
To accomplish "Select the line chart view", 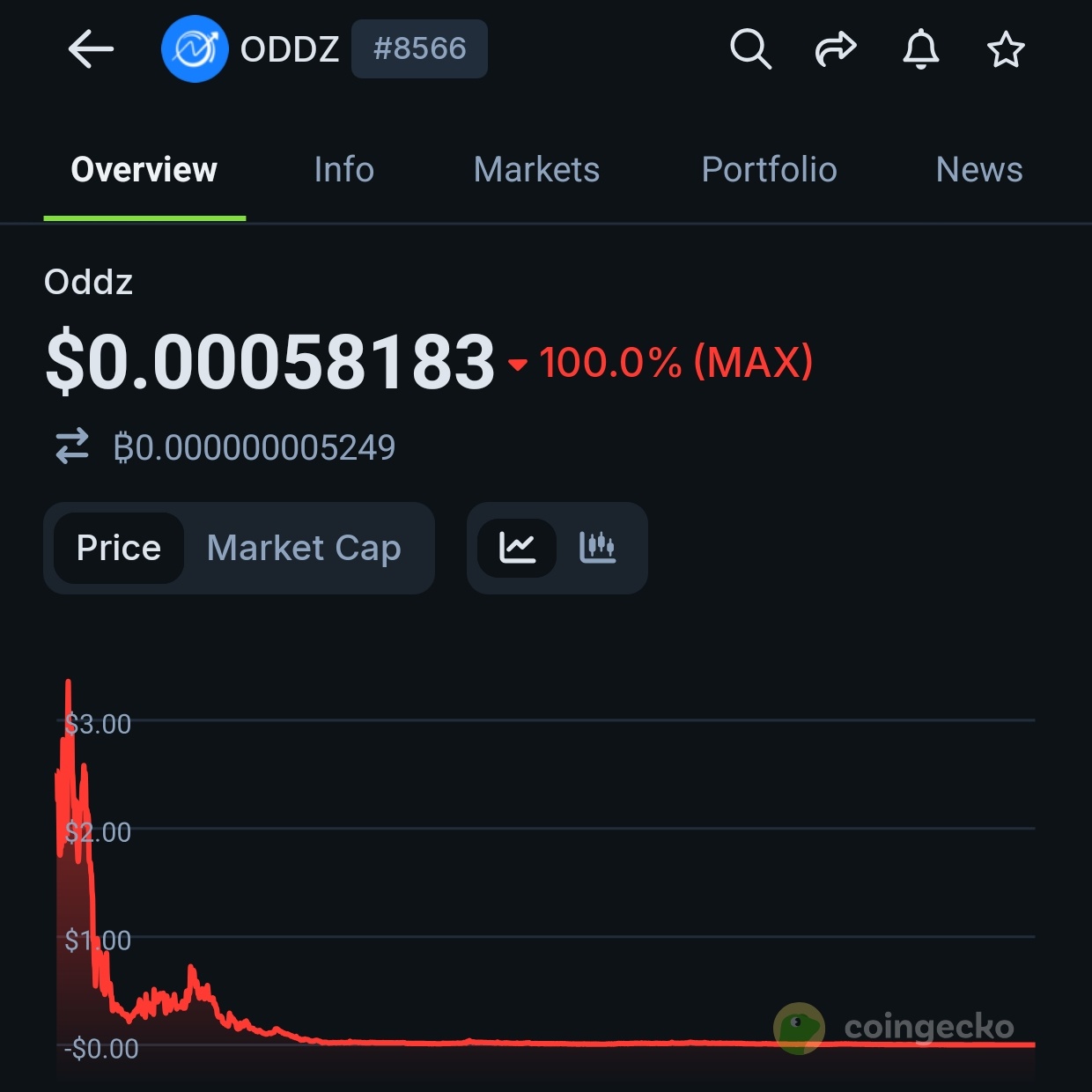I will 517,548.
